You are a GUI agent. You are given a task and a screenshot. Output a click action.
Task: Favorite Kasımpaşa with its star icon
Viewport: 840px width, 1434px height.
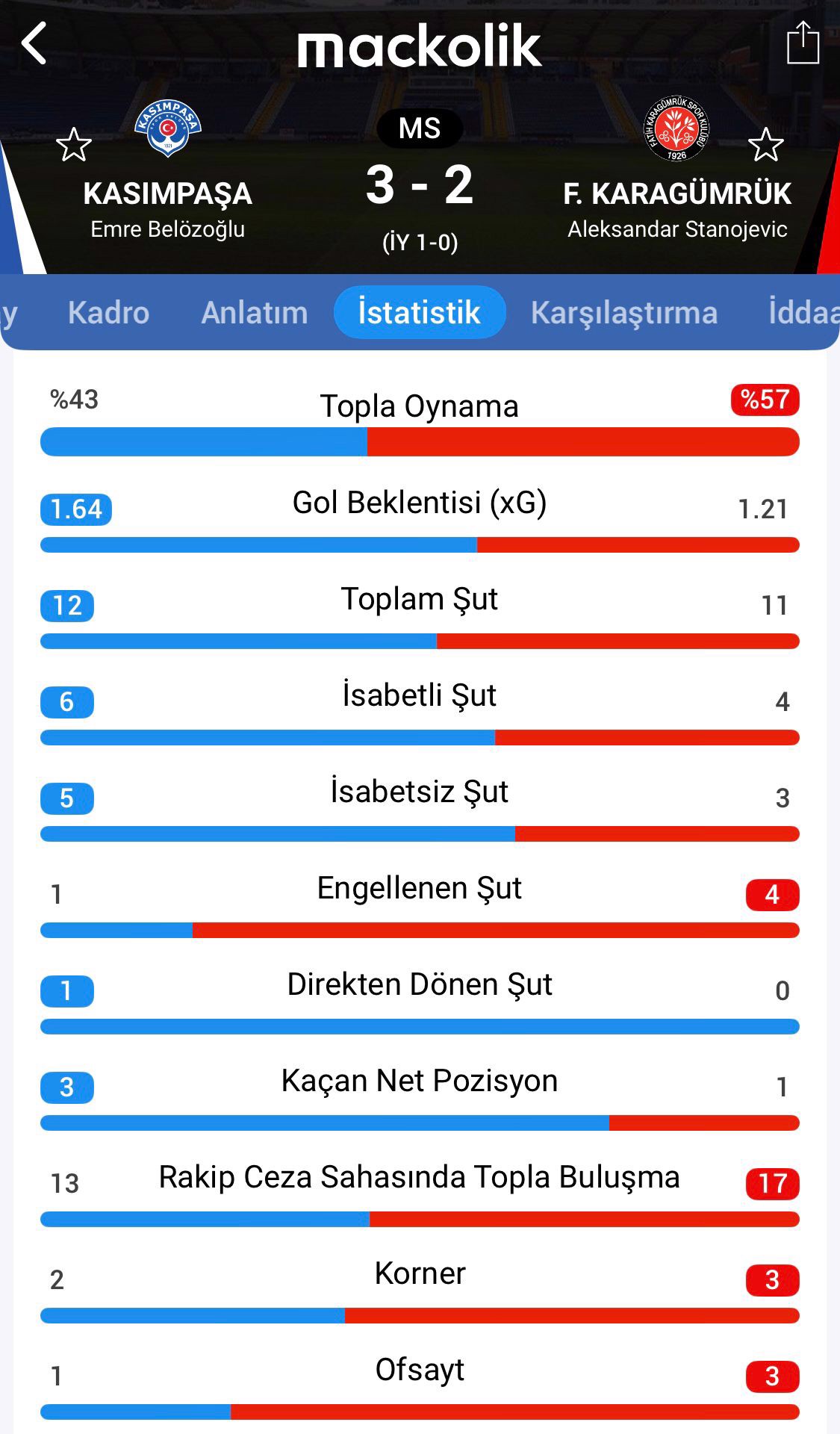pyautogui.click(x=73, y=145)
